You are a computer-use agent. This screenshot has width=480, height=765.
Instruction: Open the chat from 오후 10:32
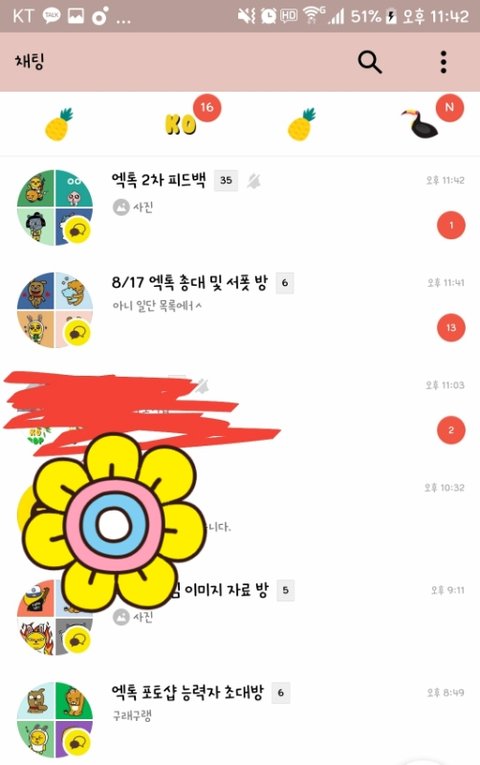pyautogui.click(x=240, y=515)
